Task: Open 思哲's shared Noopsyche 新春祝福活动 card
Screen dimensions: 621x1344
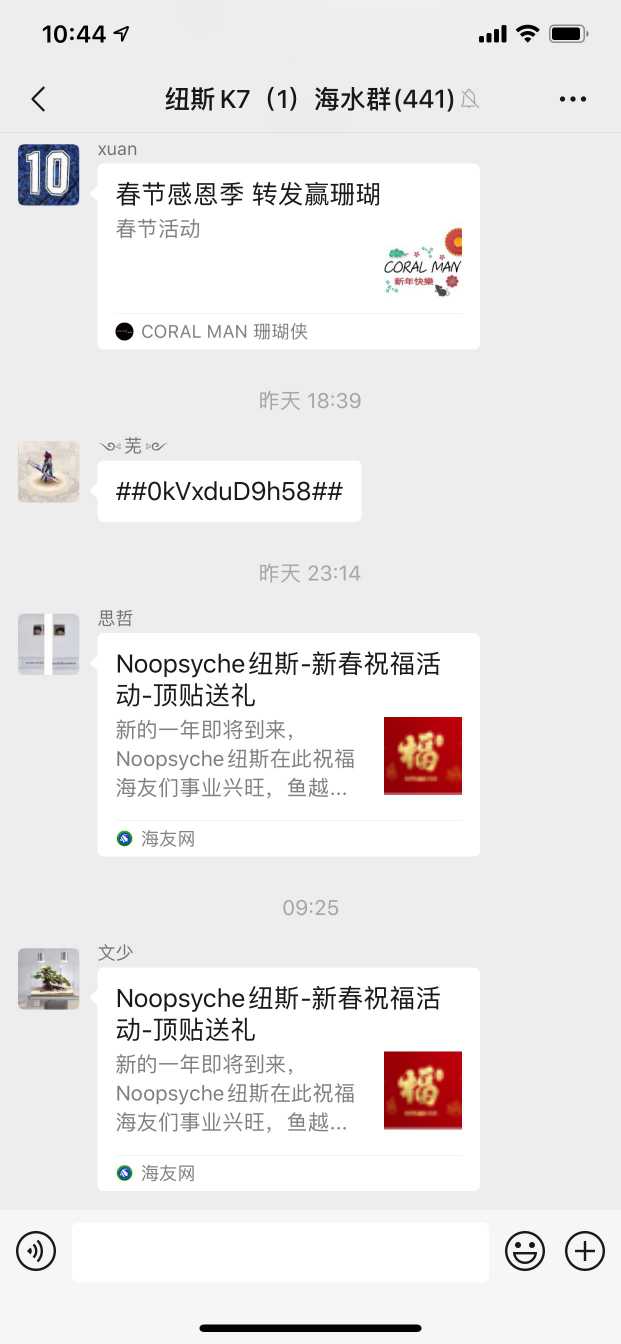Action: pyautogui.click(x=288, y=744)
